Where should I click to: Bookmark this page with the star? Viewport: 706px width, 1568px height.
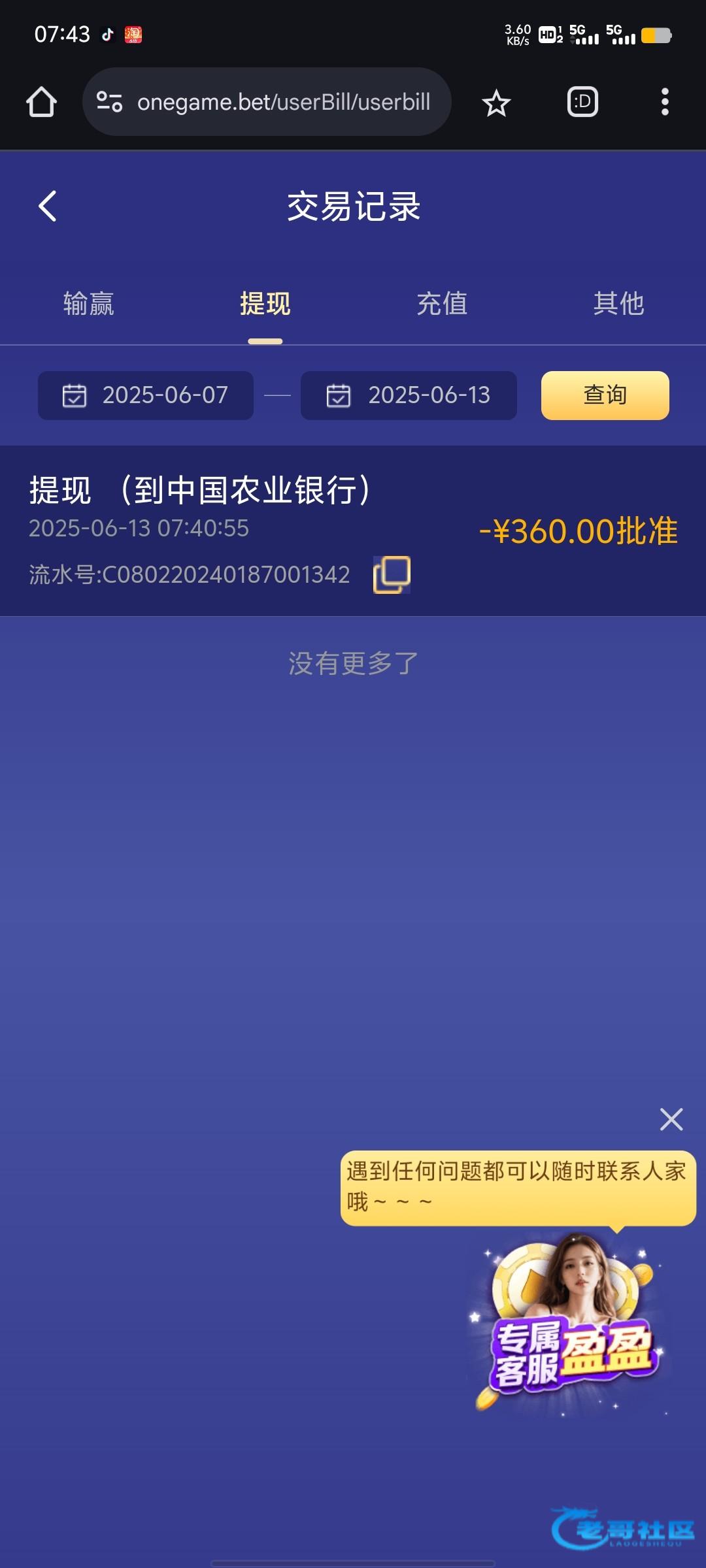click(x=496, y=103)
